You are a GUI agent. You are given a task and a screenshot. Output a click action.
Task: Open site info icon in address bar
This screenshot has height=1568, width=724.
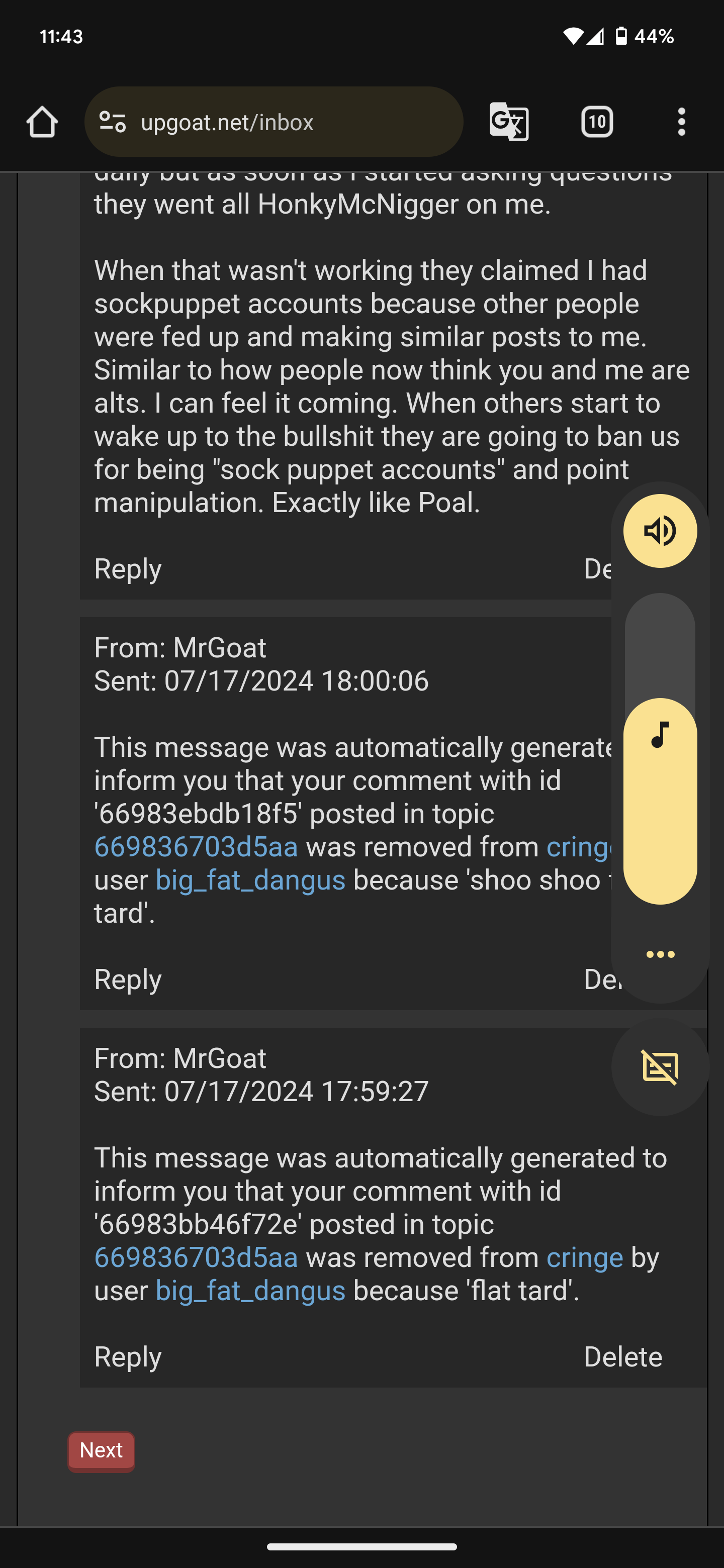point(113,122)
